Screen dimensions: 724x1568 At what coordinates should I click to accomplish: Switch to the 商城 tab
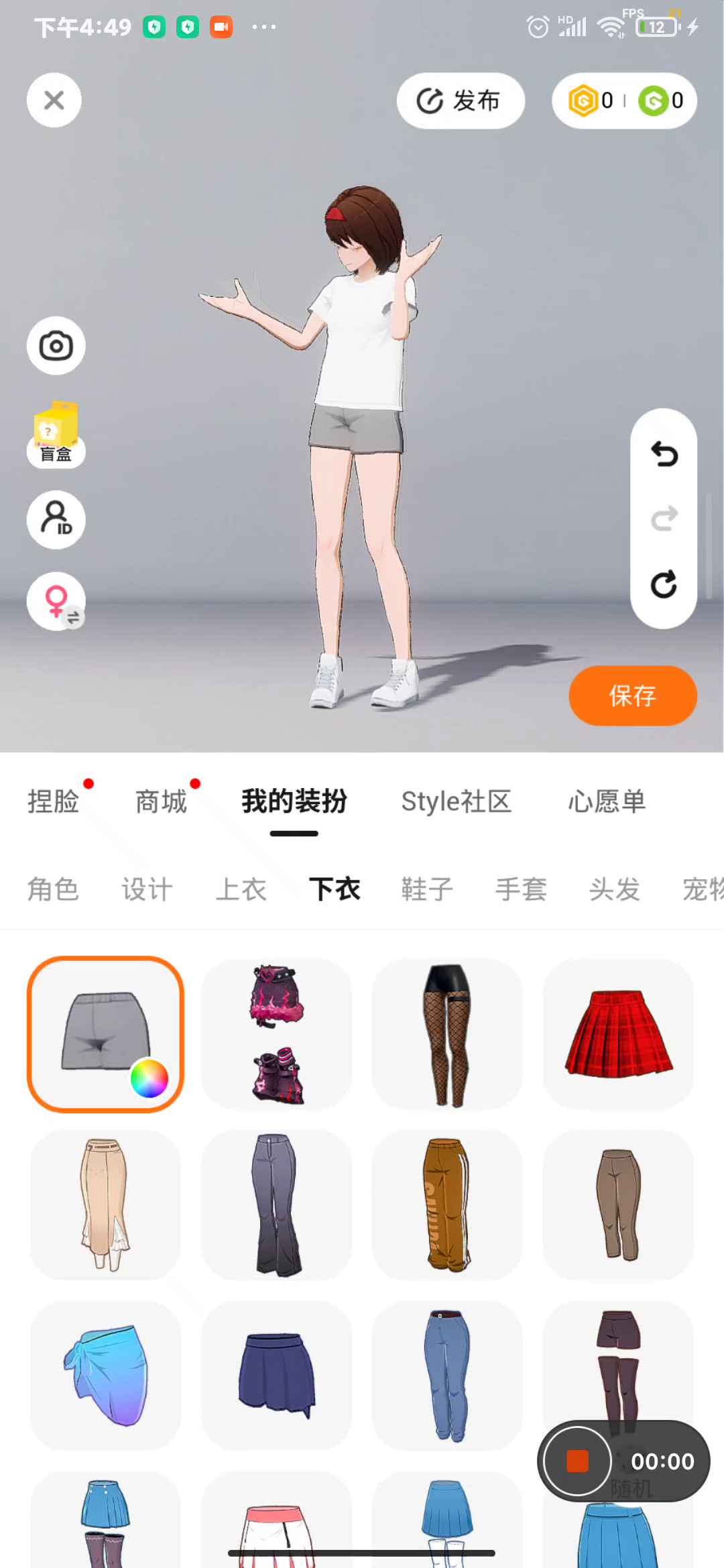[161, 801]
